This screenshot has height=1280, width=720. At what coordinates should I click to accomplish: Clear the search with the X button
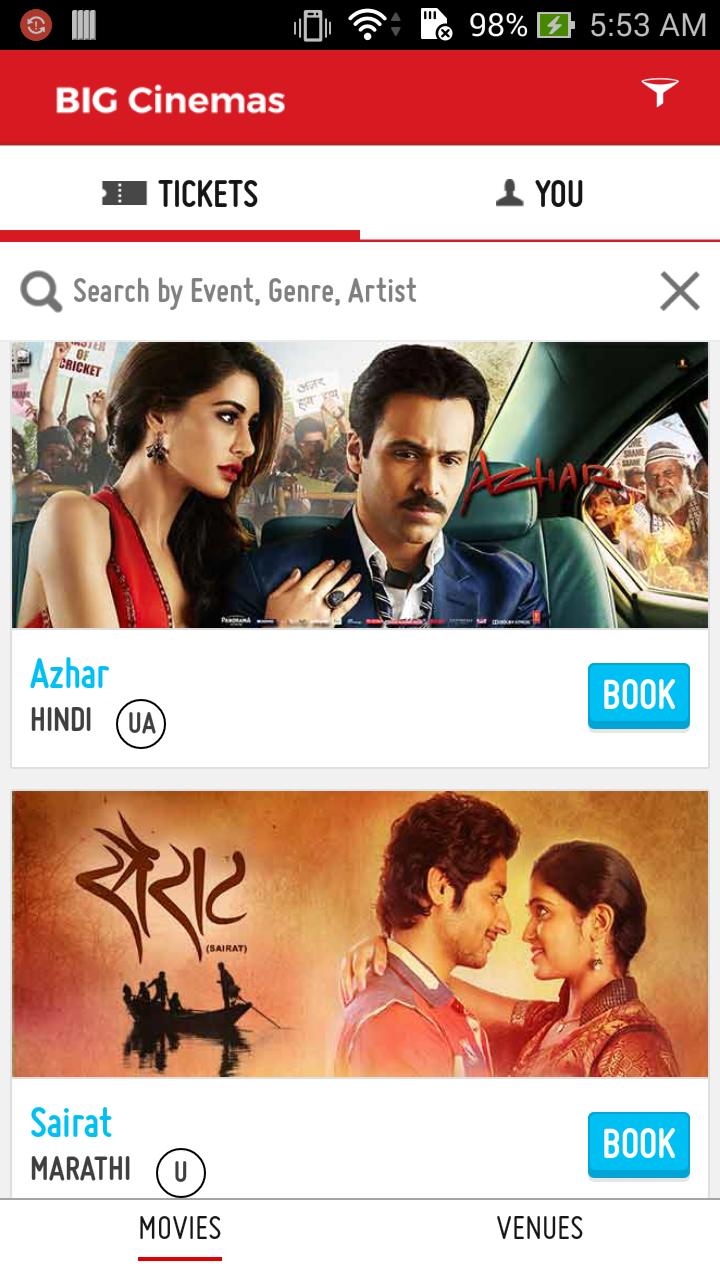click(679, 291)
